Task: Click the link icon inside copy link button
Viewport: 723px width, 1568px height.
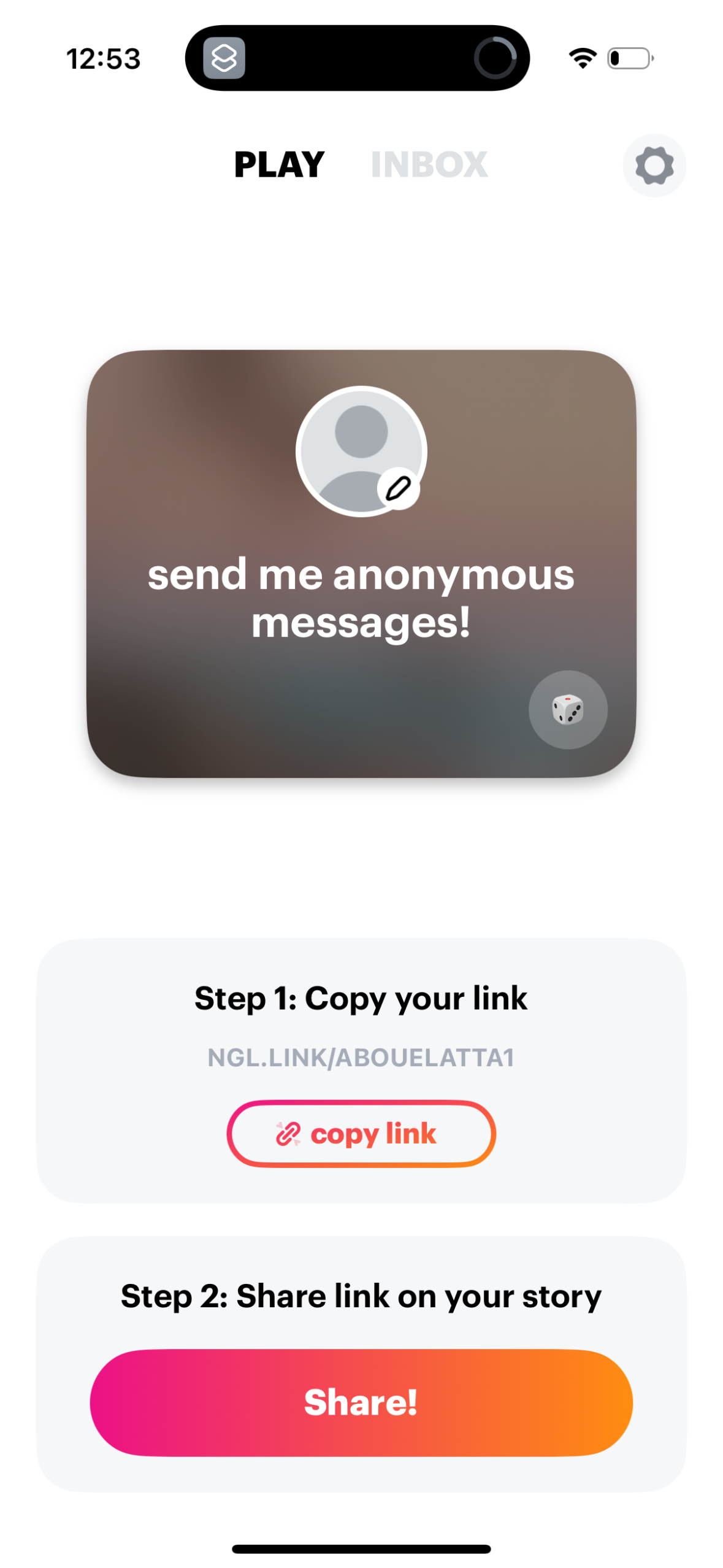Action: coord(288,1132)
